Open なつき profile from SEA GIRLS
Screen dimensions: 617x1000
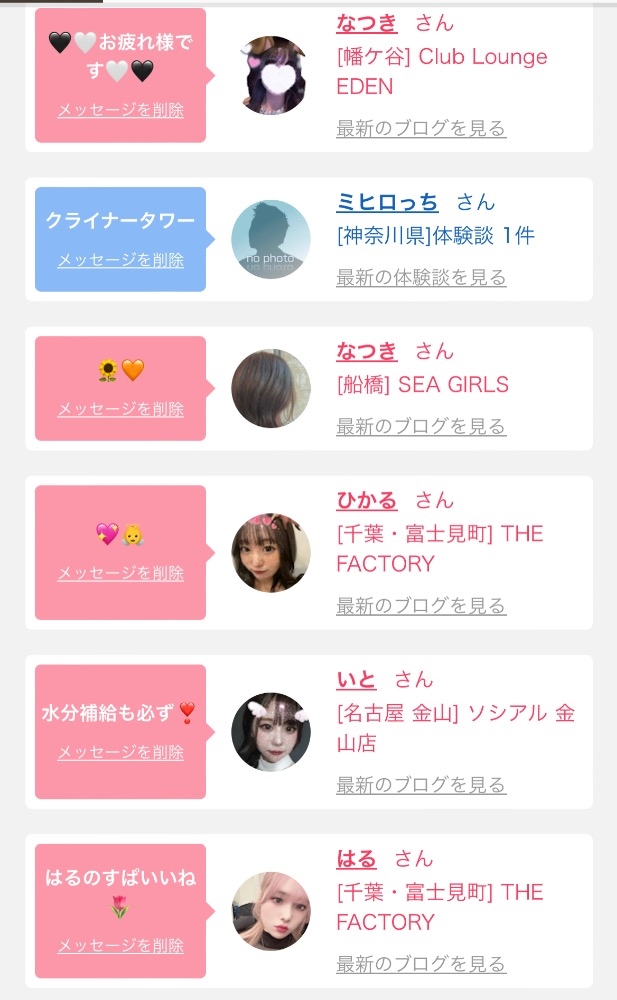click(366, 351)
